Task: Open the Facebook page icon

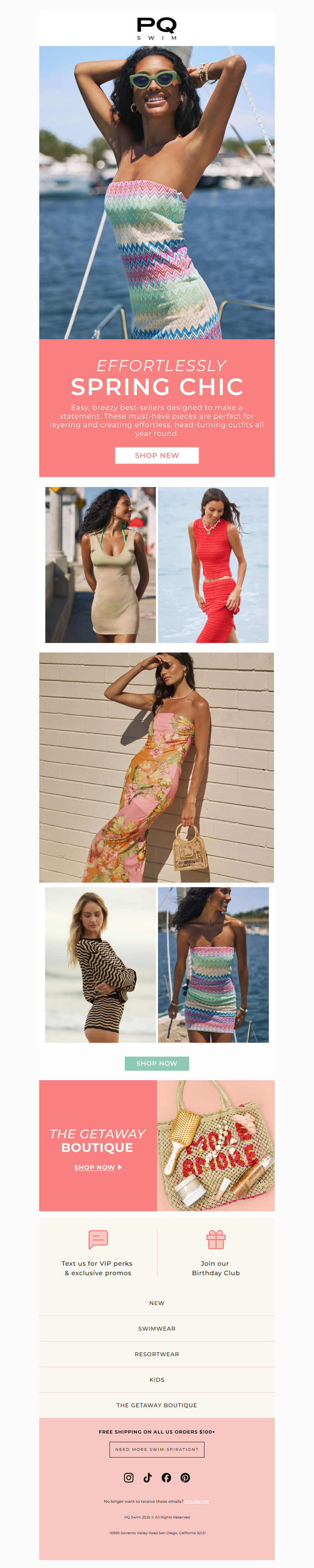Action: point(166,1477)
